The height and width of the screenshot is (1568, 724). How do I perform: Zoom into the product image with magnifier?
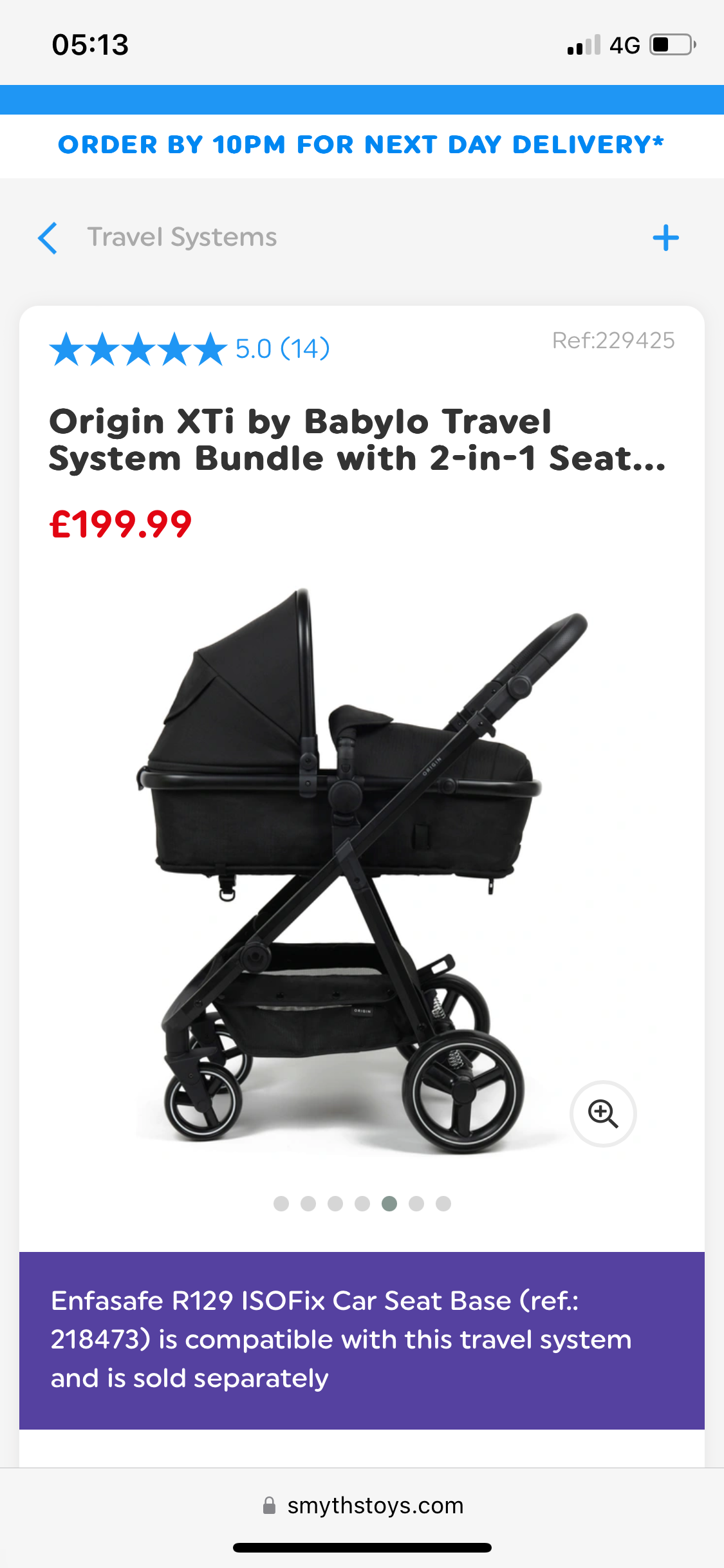pyautogui.click(x=603, y=1114)
